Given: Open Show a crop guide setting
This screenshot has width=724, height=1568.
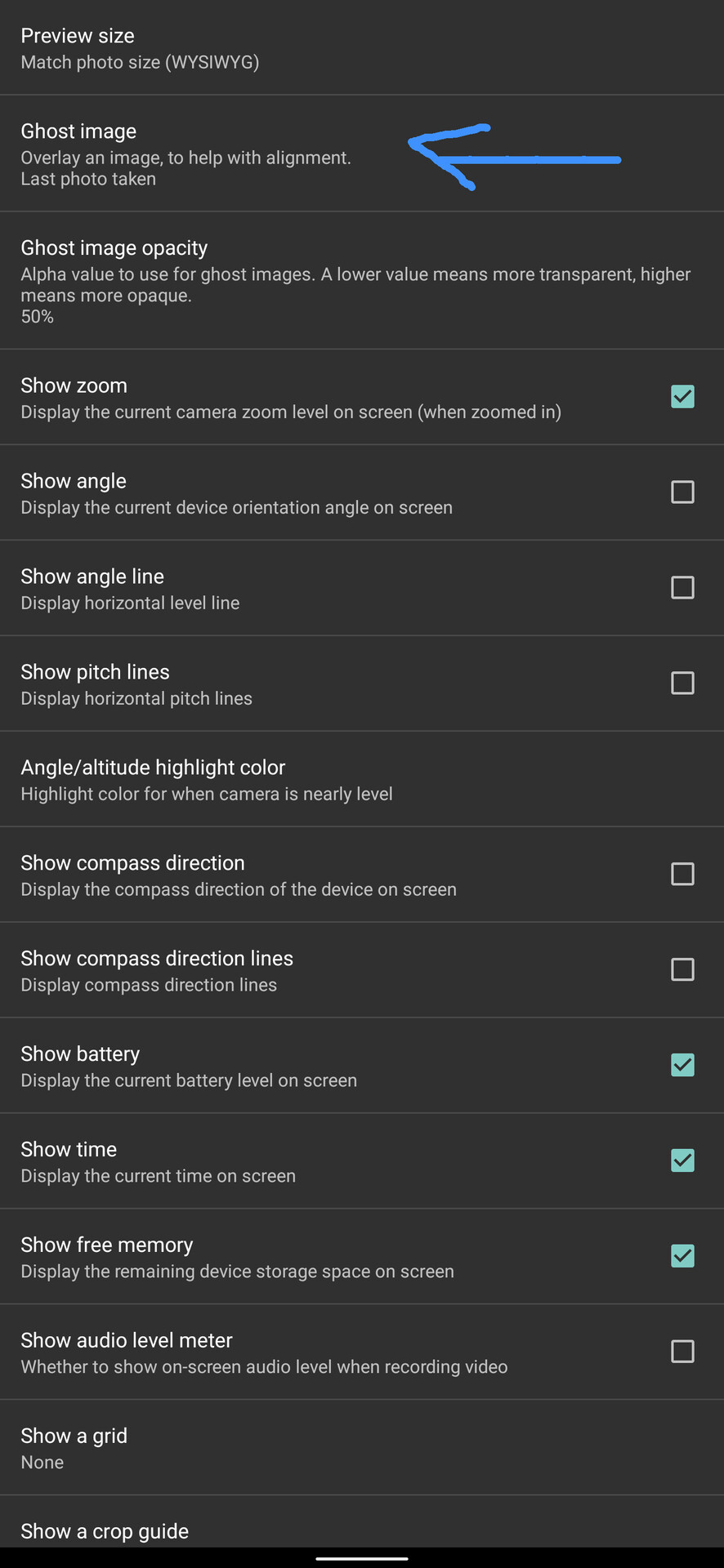Looking at the screenshot, I should click(x=362, y=1521).
